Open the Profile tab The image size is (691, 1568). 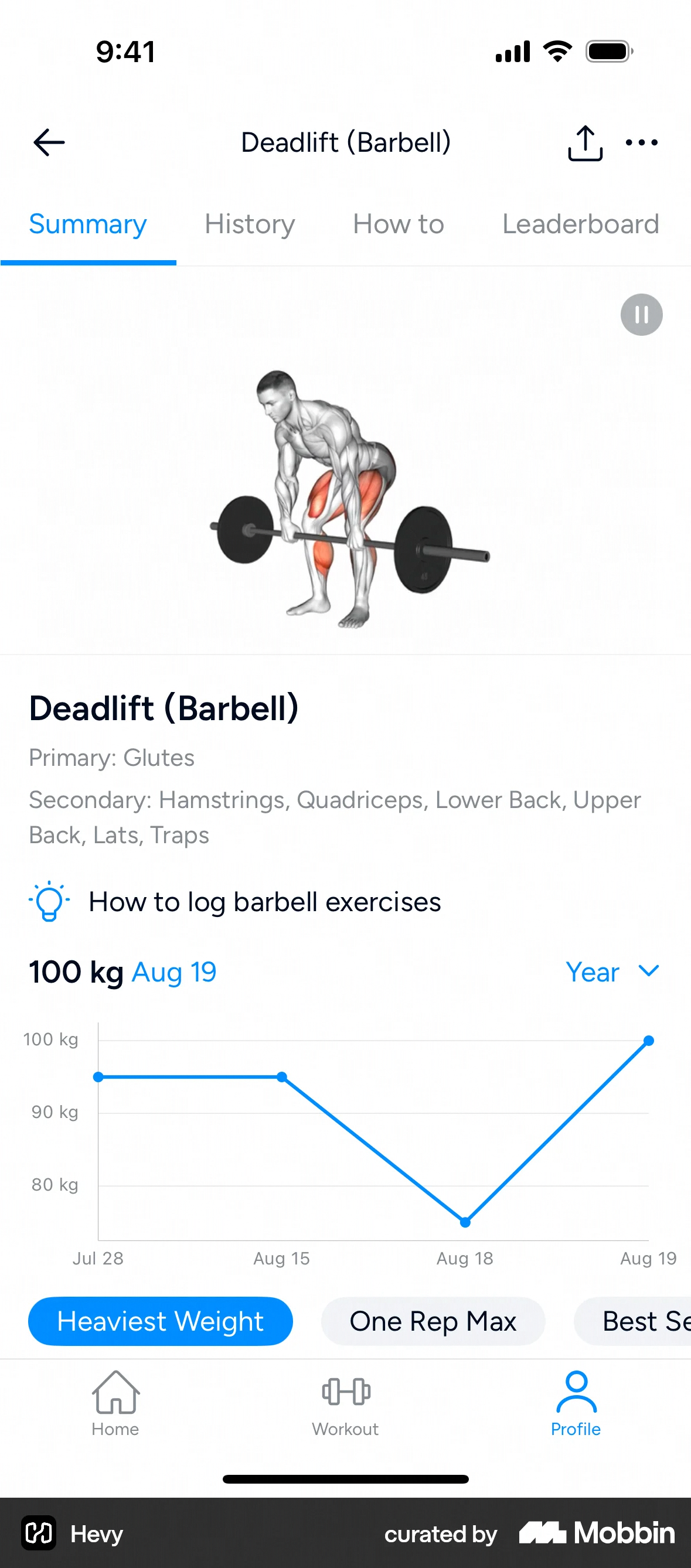[x=576, y=1403]
